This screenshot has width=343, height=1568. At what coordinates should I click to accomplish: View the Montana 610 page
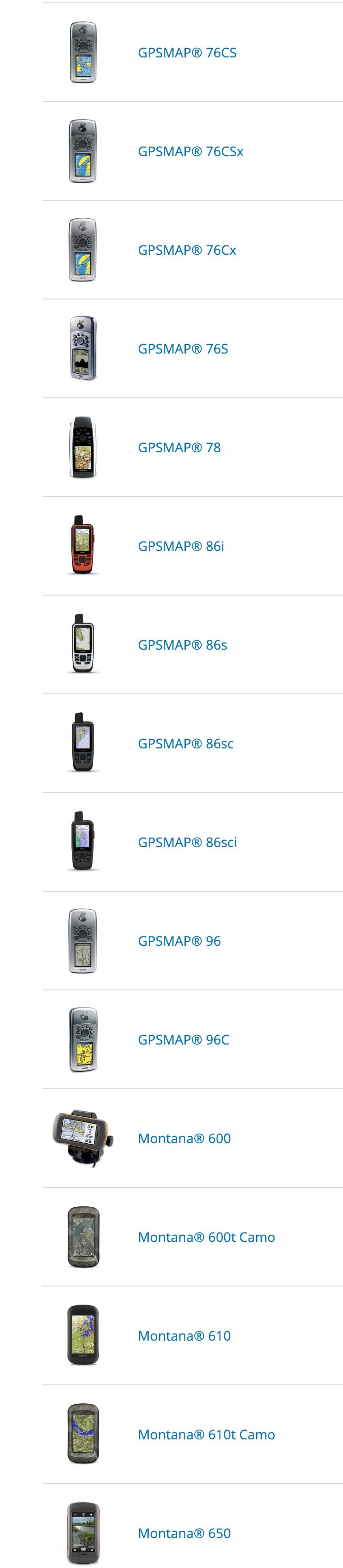[x=184, y=1335]
